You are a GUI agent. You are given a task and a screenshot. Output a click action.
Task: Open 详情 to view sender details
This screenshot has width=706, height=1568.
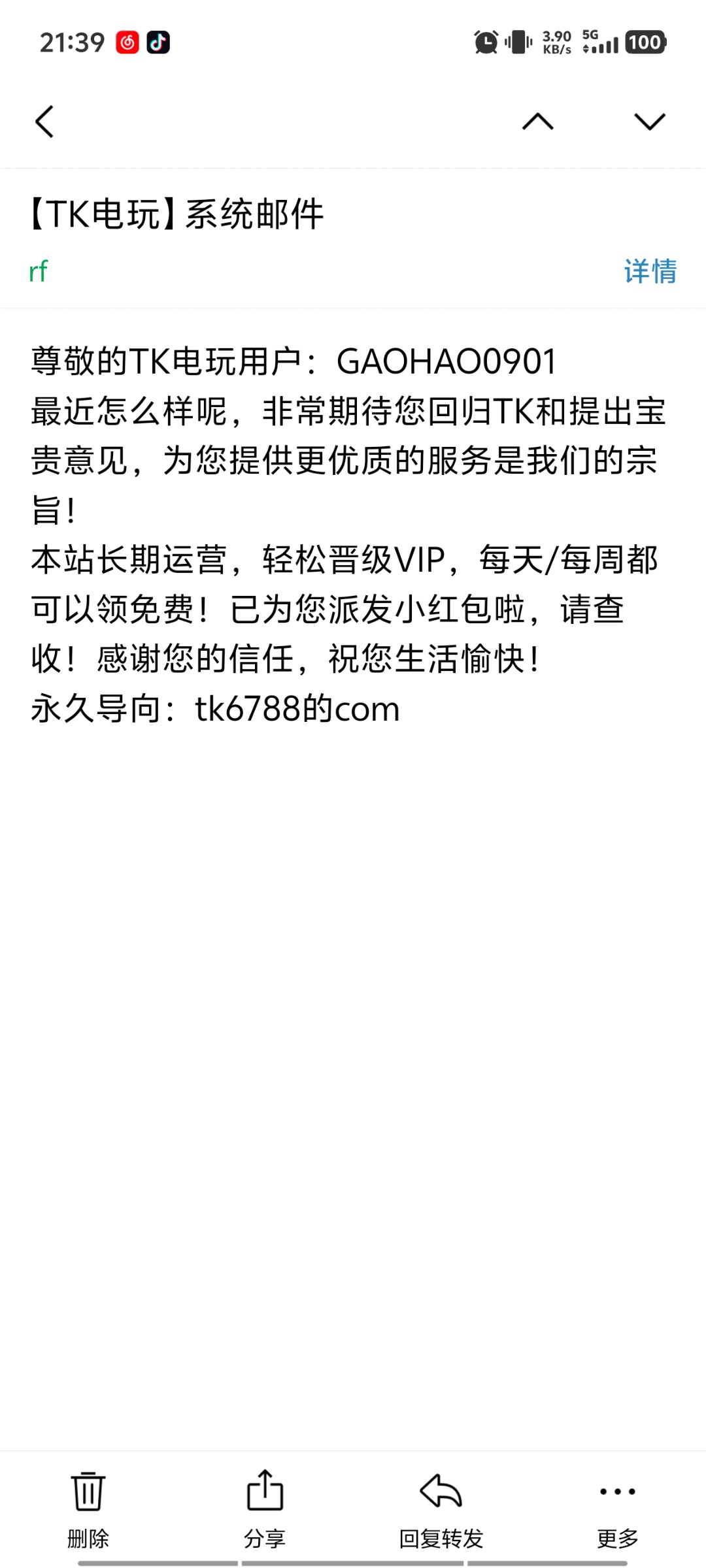point(650,271)
